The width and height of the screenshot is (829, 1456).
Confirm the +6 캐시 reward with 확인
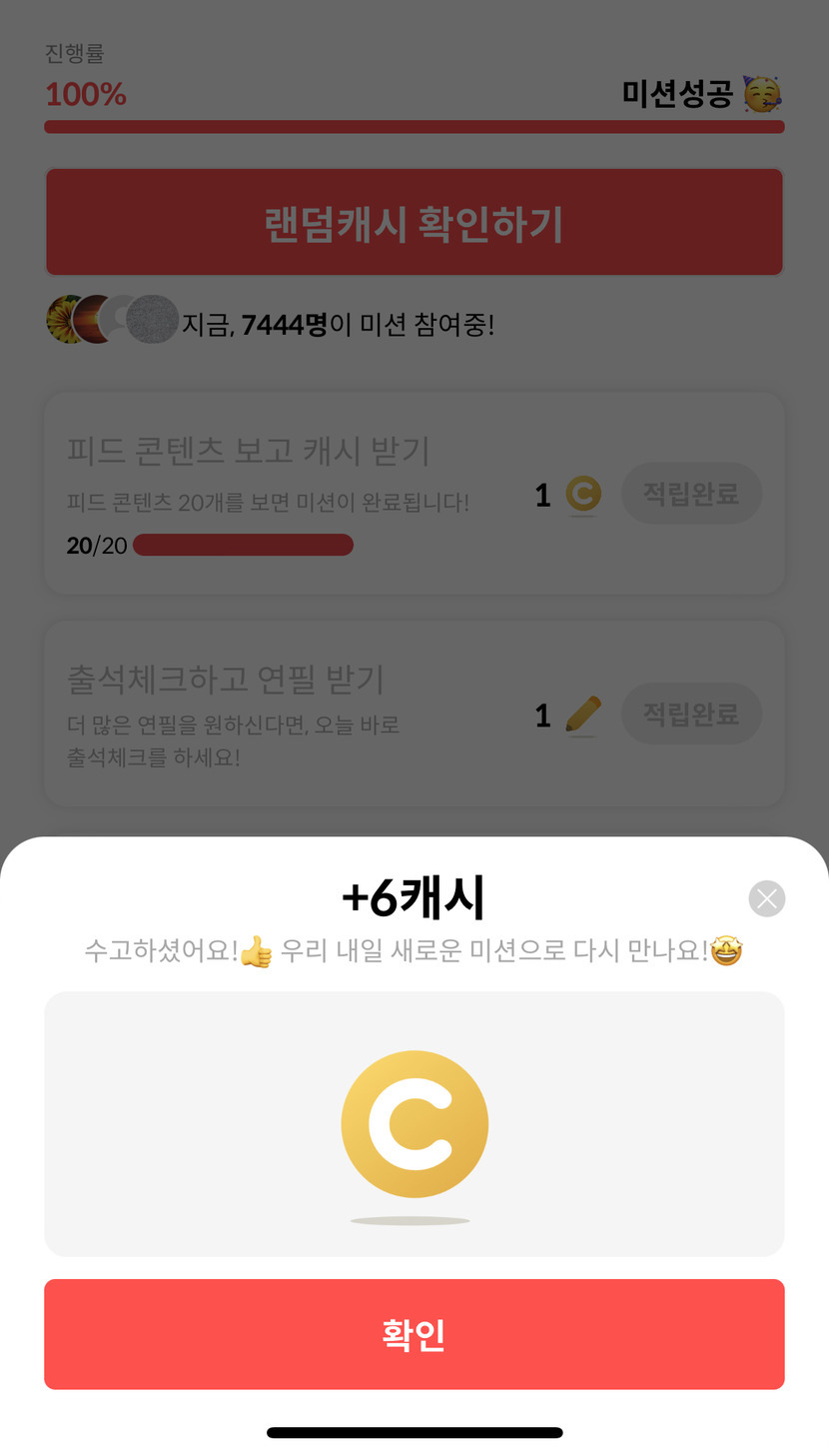point(414,1334)
